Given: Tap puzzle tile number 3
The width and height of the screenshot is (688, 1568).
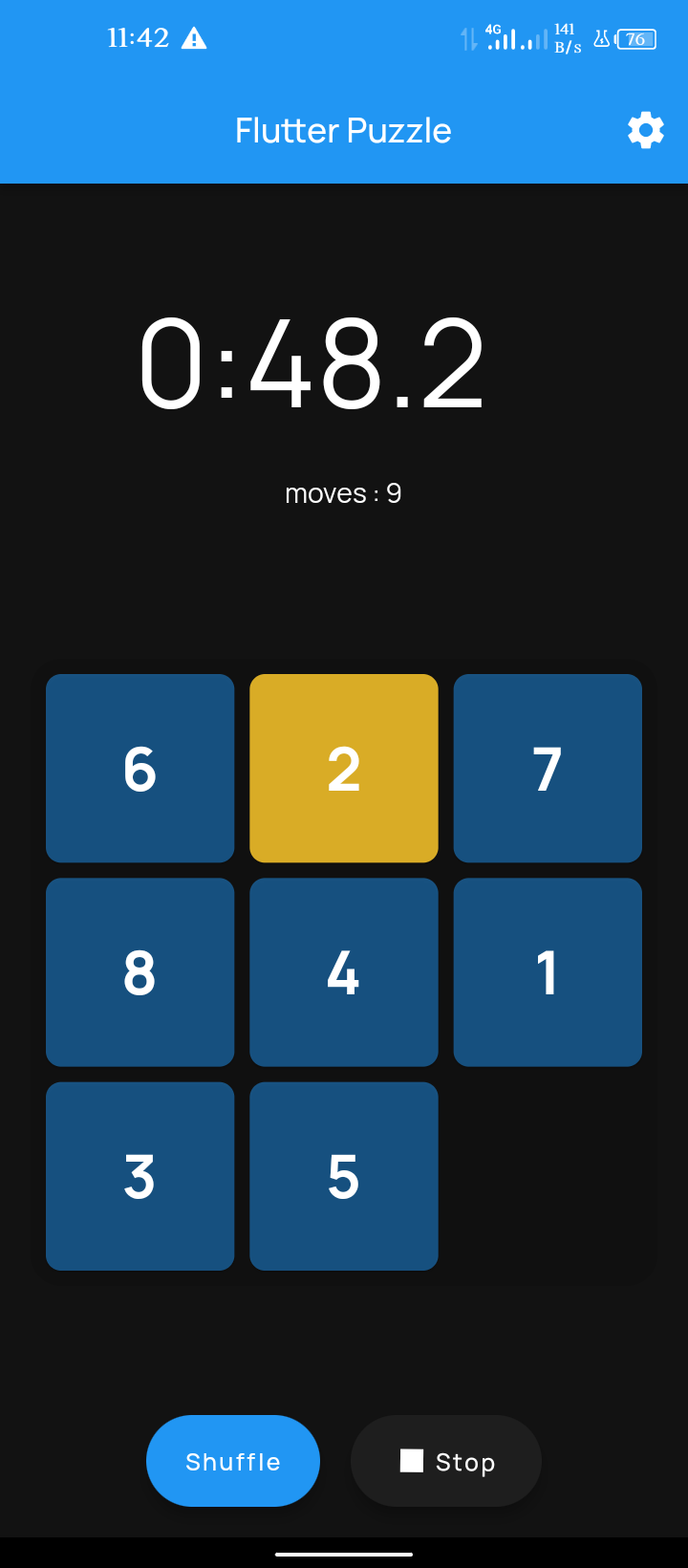Looking at the screenshot, I should coord(140,1176).
